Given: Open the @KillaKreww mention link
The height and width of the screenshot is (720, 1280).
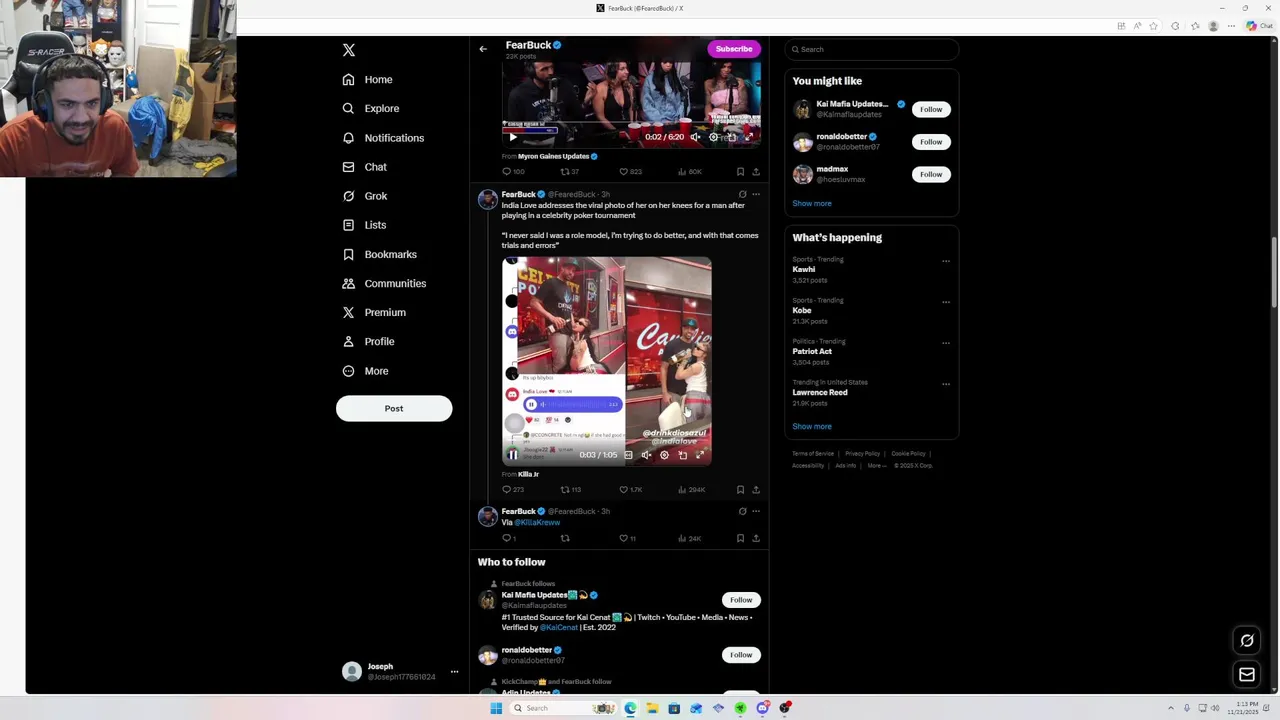Looking at the screenshot, I should 537,523.
